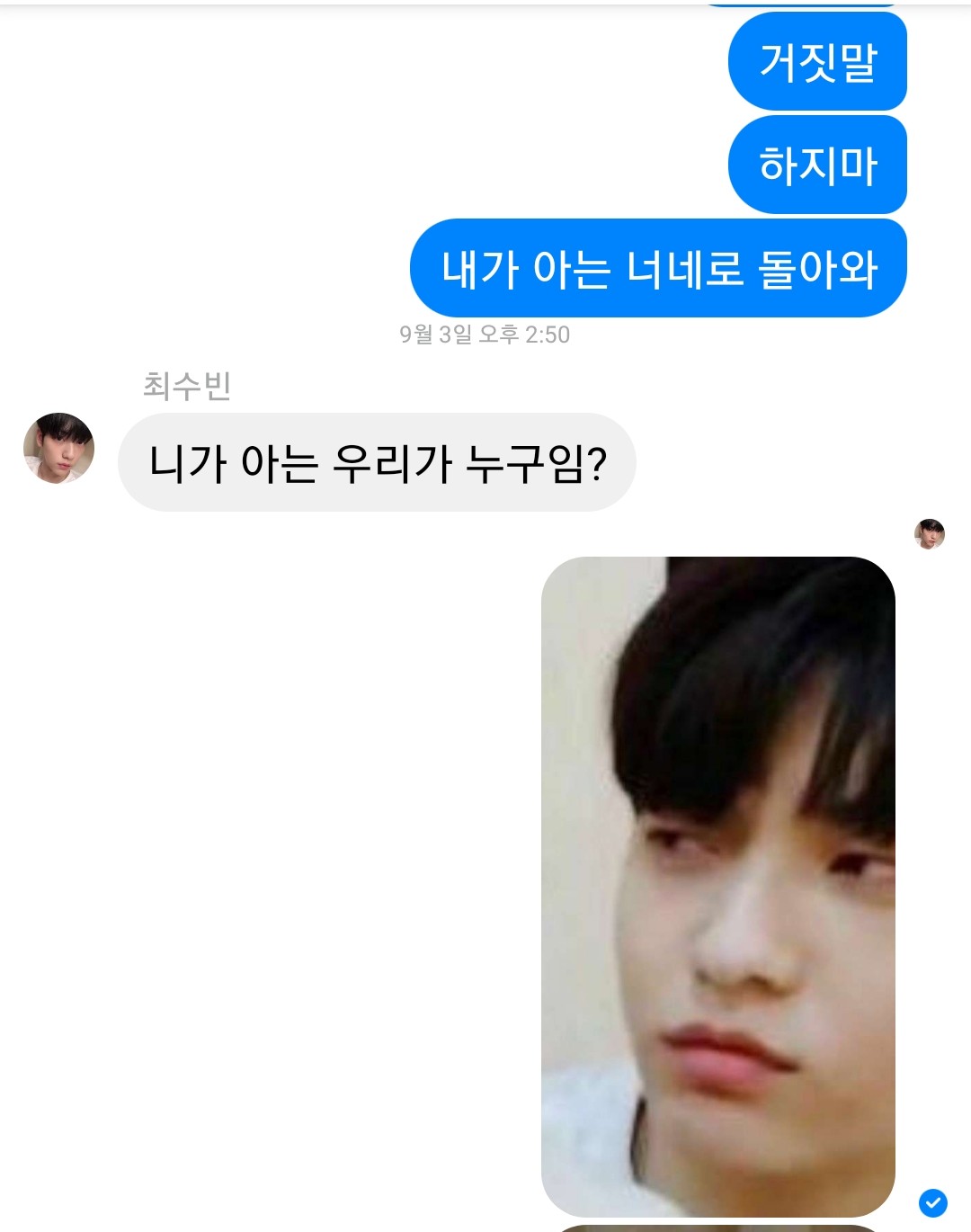Image resolution: width=971 pixels, height=1232 pixels.
Task: Open 최수빈's profile picture beside the message
Action: 58,449
